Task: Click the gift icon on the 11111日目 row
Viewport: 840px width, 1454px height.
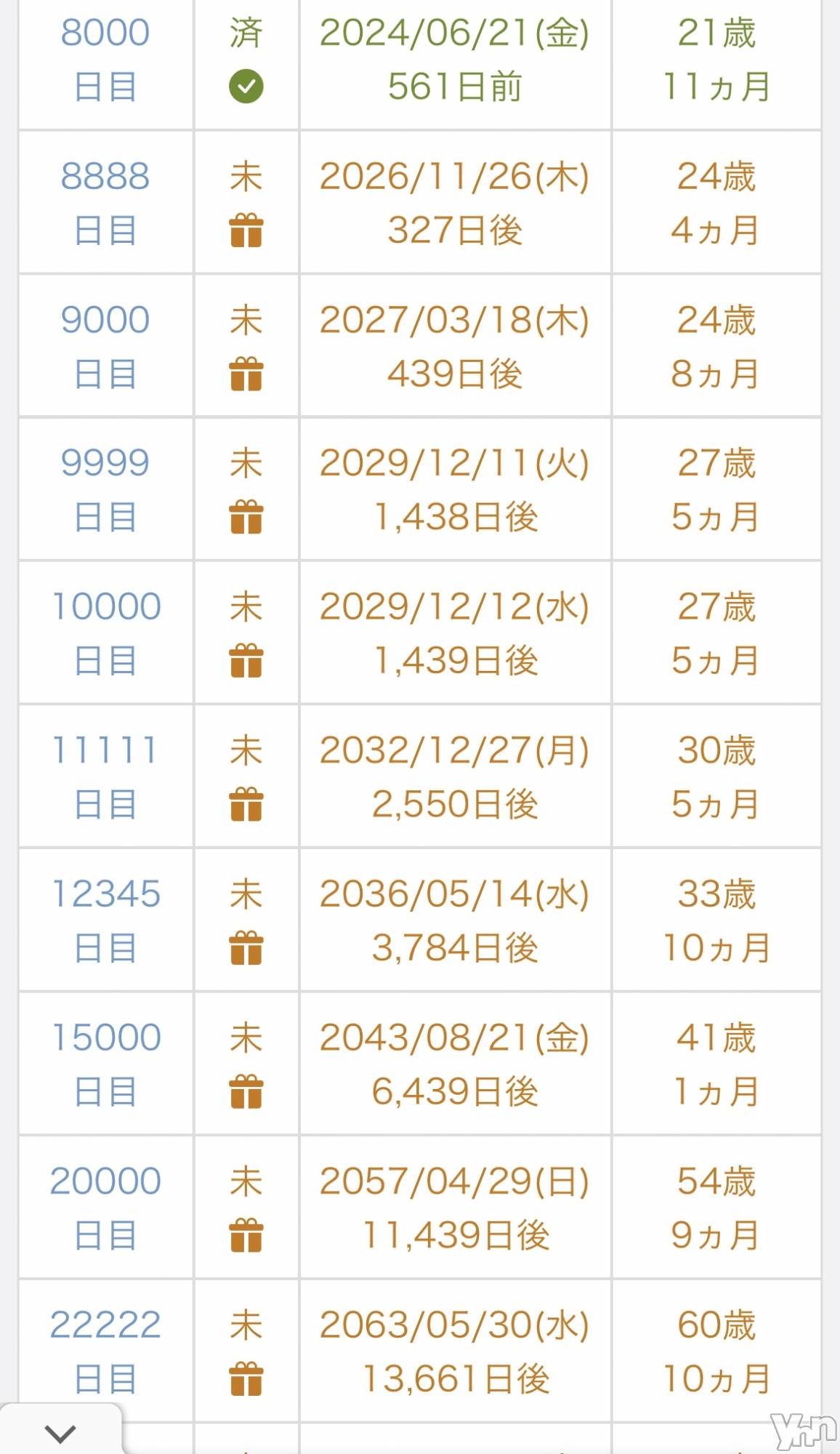Action: [x=247, y=805]
